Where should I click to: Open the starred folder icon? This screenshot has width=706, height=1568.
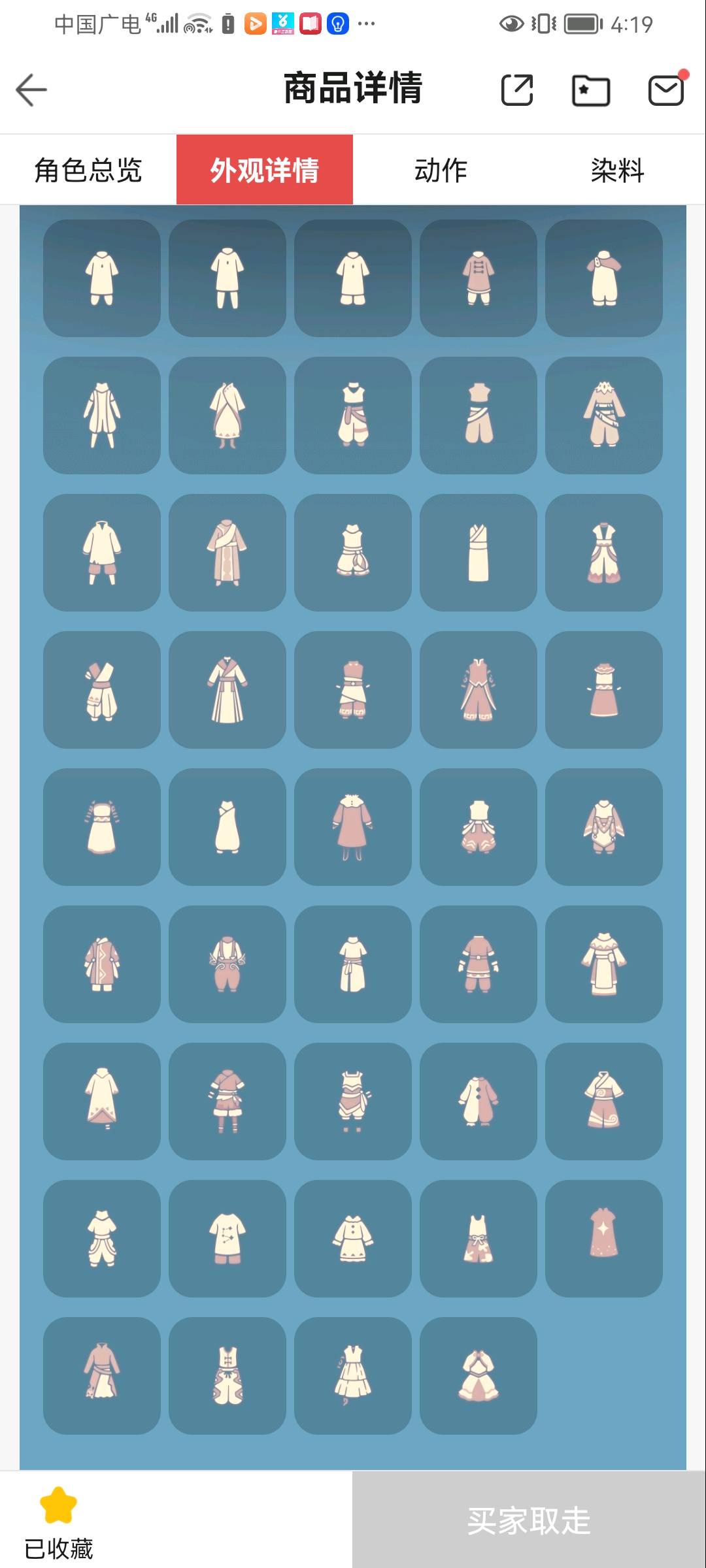[591, 90]
